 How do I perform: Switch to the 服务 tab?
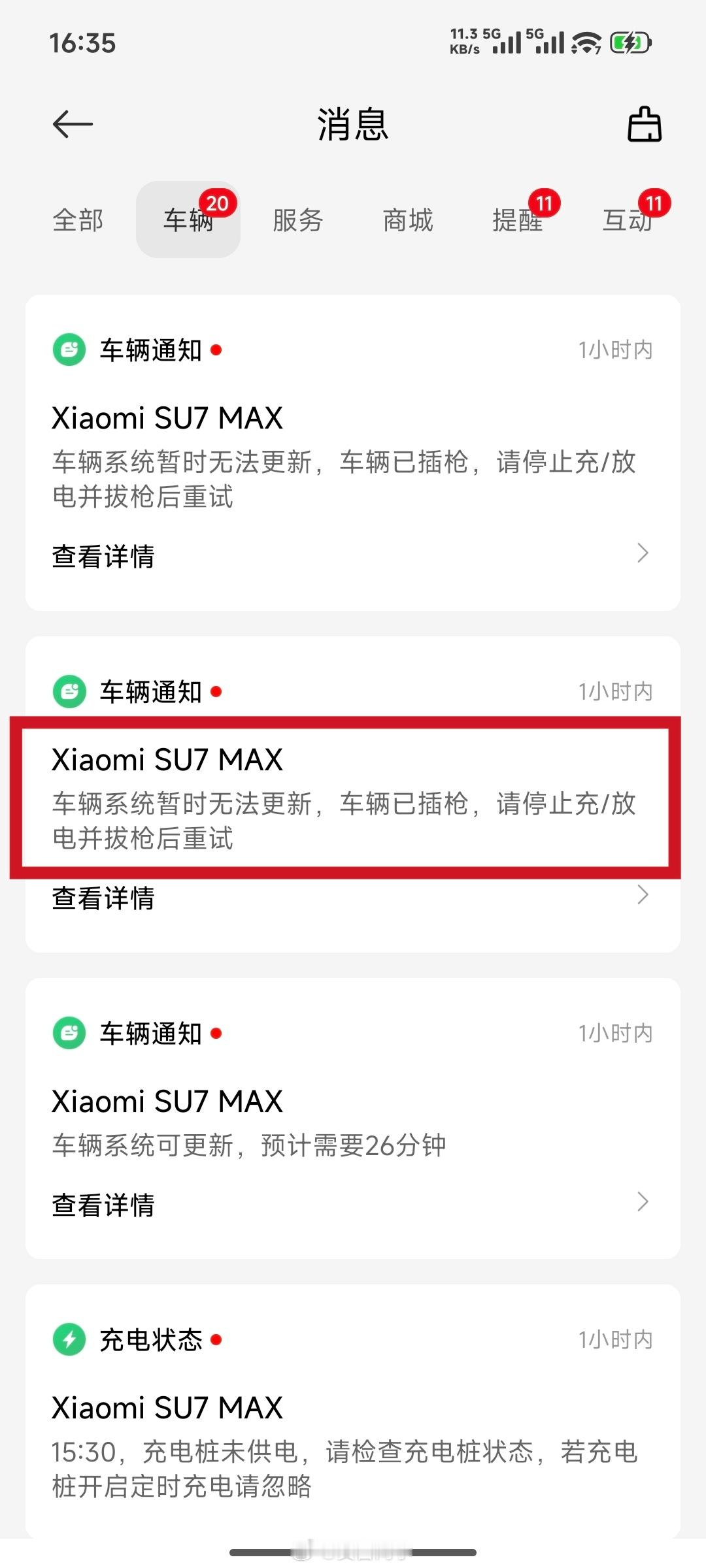click(x=299, y=221)
